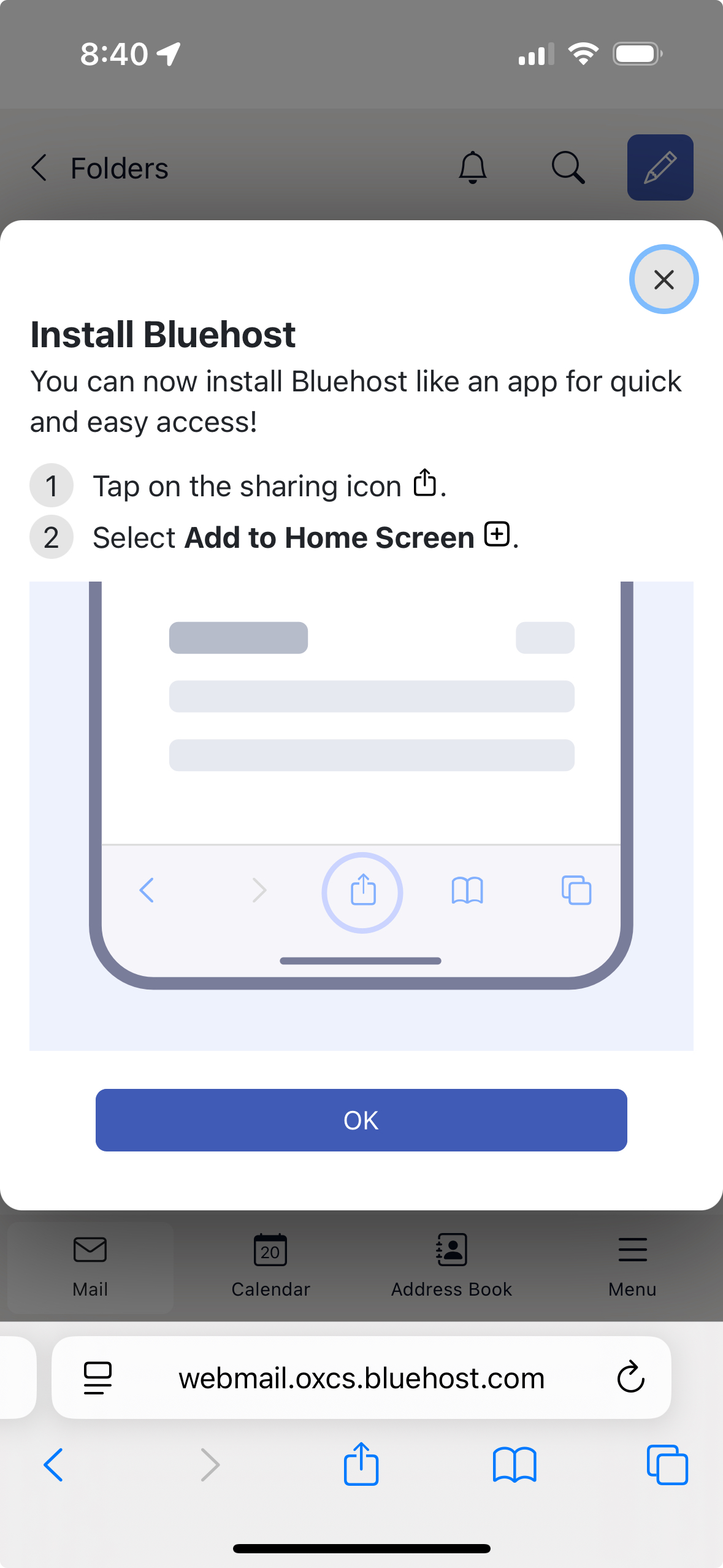Image resolution: width=723 pixels, height=1568 pixels.
Task: Tap Safari's share icon
Action: (361, 1466)
